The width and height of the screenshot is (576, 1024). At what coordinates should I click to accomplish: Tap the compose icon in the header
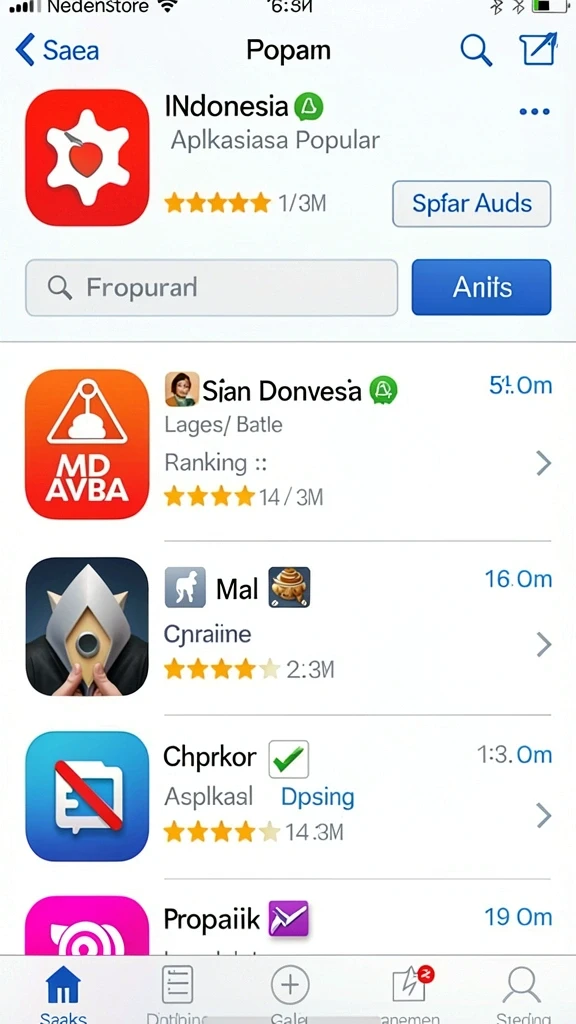(x=538, y=49)
